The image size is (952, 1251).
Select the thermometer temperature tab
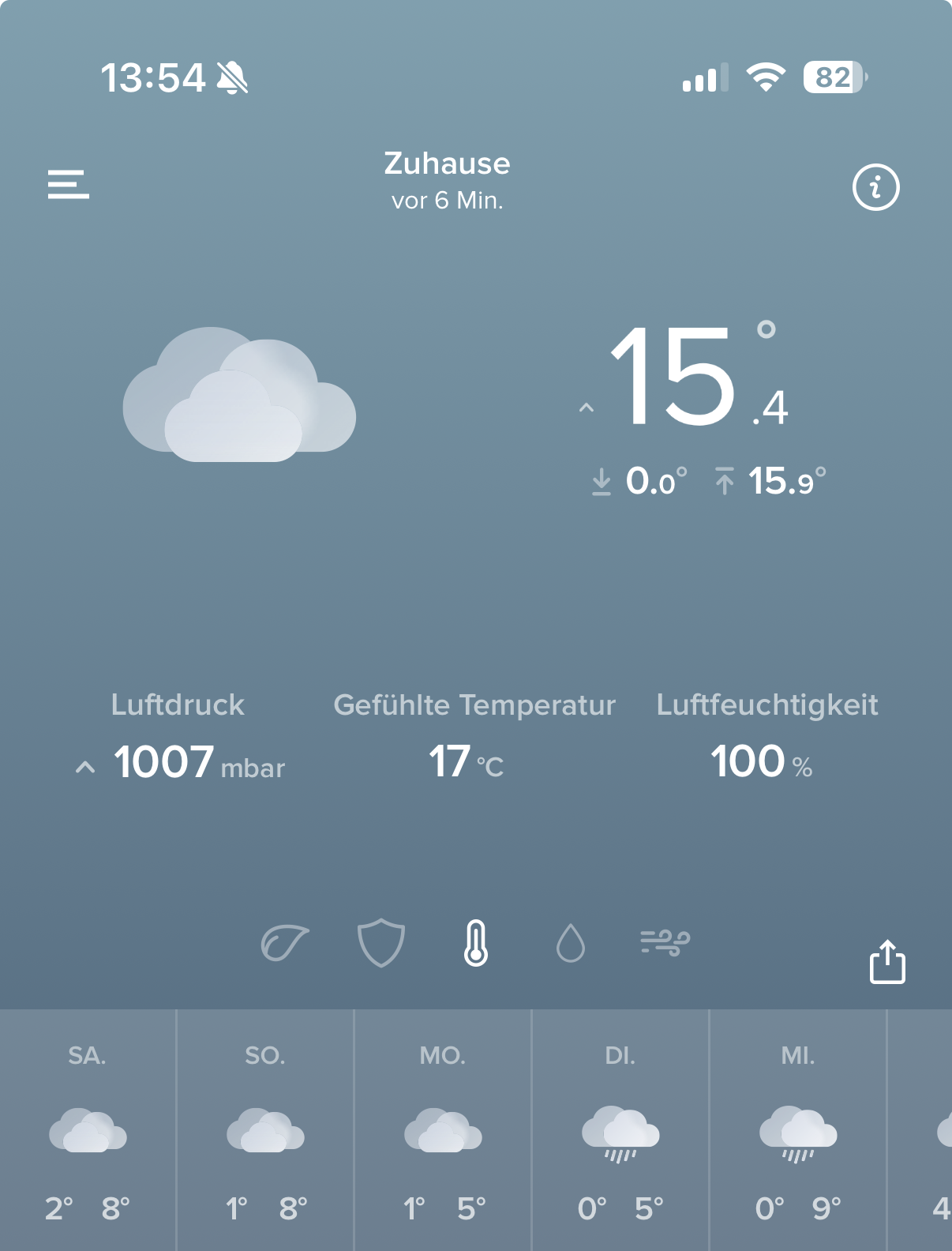click(x=475, y=943)
